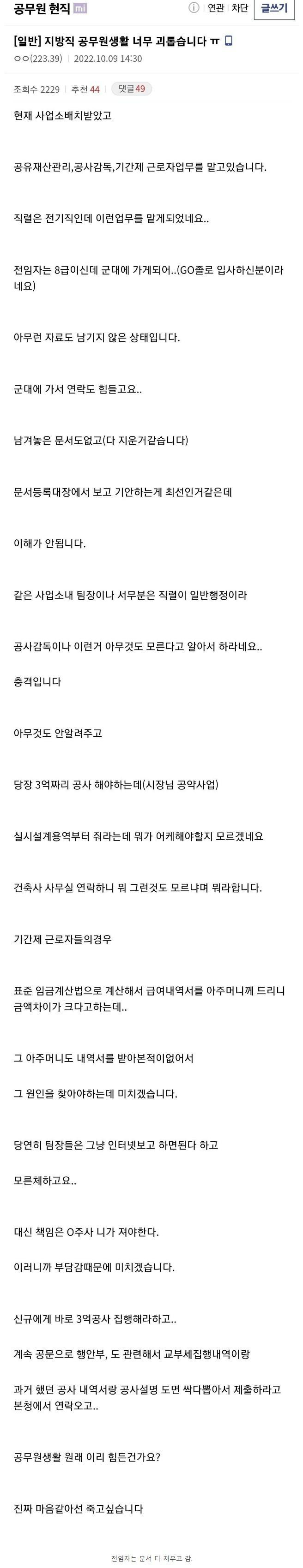The width and height of the screenshot is (303, 1568).
Task: Open the gallery info icon
Action: click(x=194, y=8)
